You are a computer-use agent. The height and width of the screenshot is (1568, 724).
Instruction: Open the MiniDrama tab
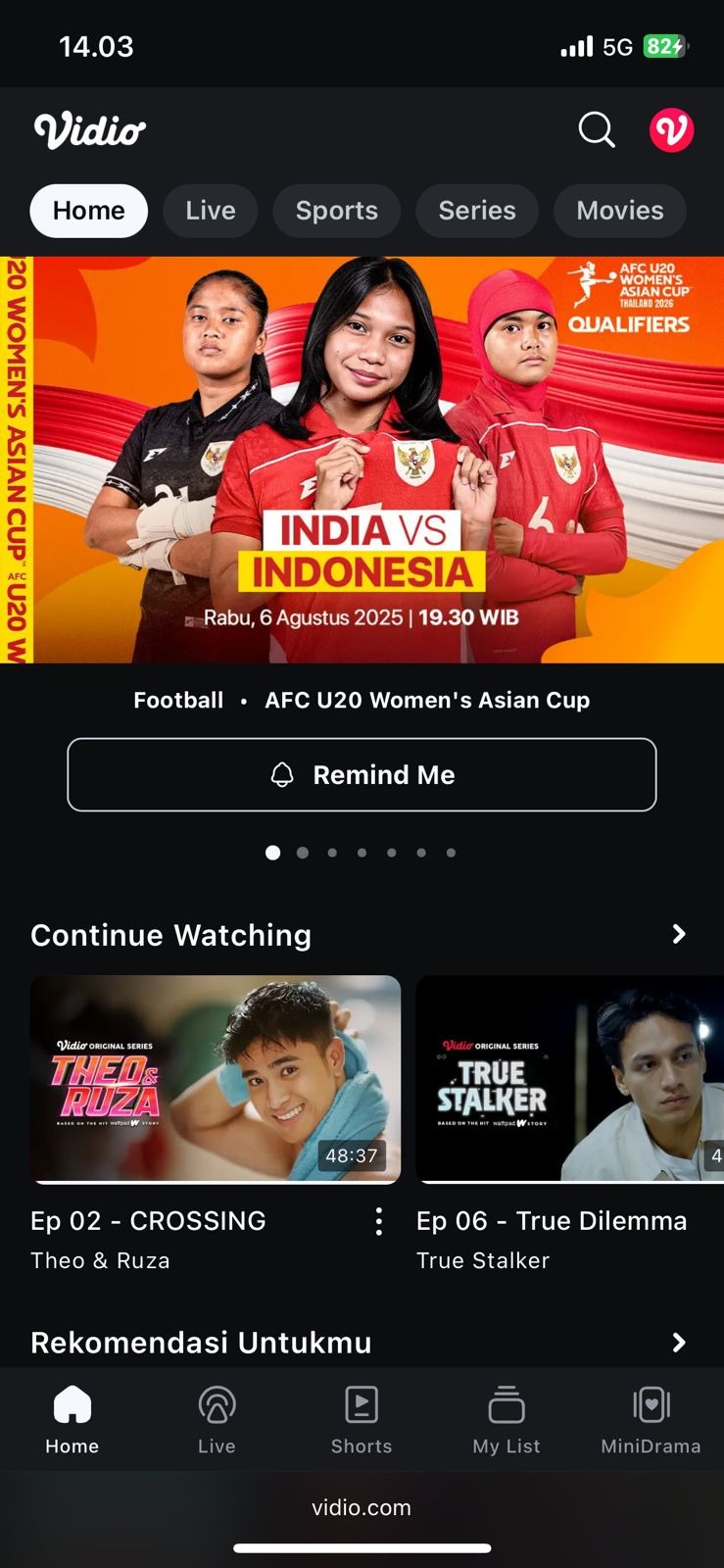pos(651,1419)
